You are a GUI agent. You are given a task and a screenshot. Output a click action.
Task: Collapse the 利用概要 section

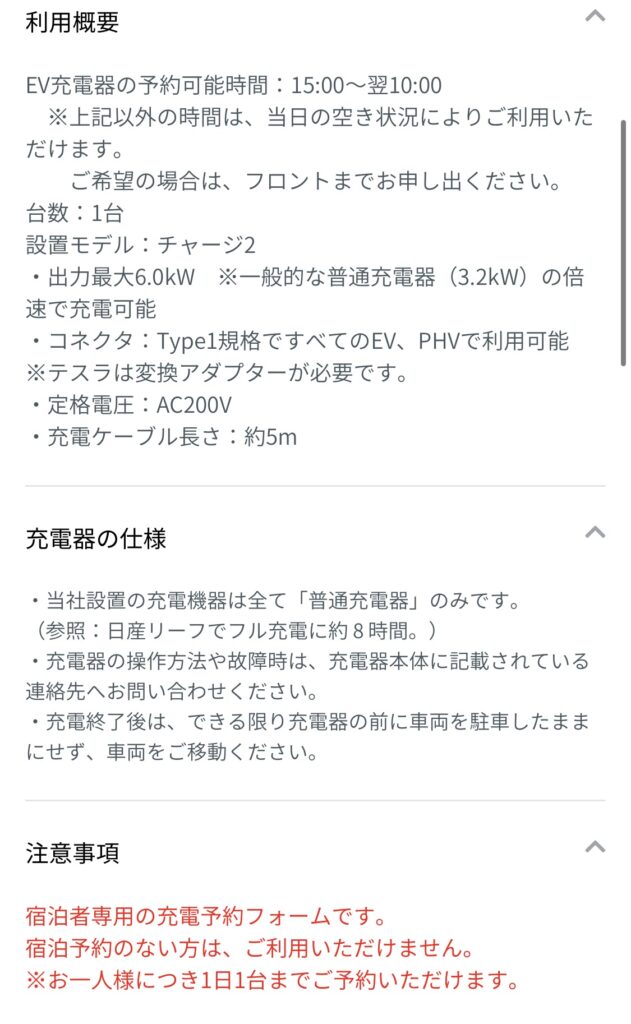[x=595, y=16]
